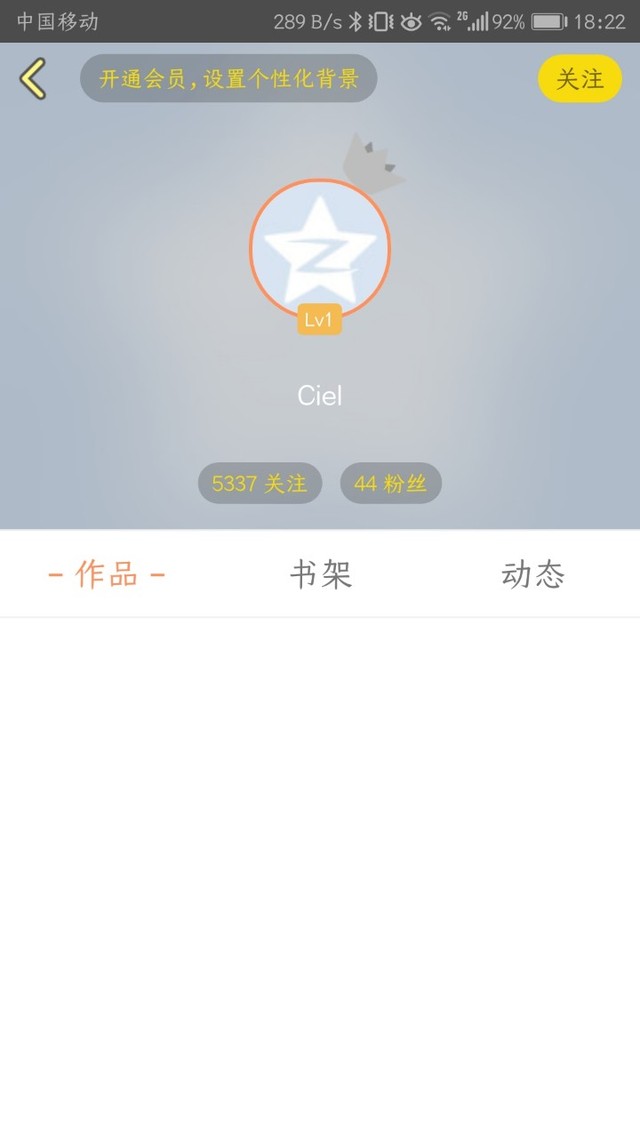Tap the 开通会员 personalized background banner
The width and height of the screenshot is (640, 1138).
[229, 78]
